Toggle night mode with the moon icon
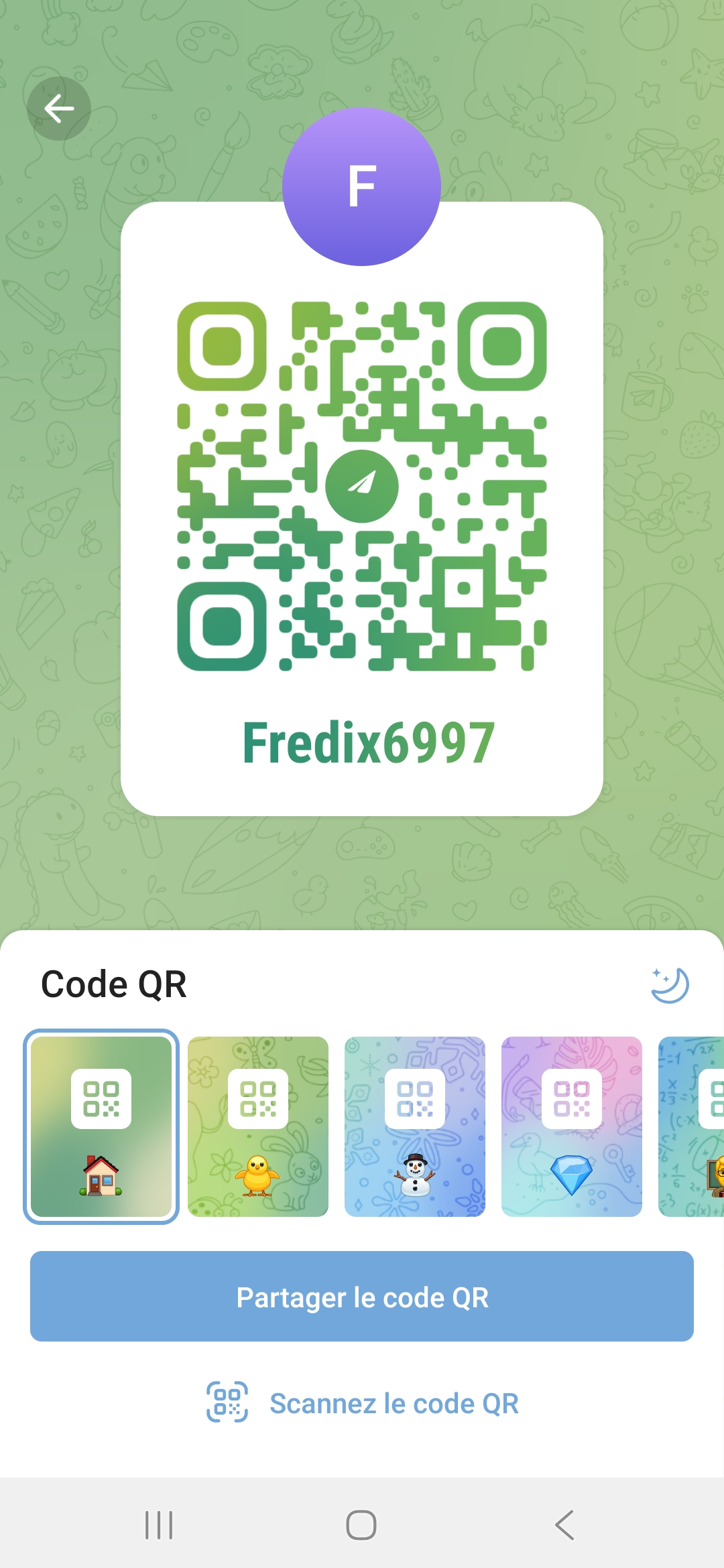 pos(670,985)
